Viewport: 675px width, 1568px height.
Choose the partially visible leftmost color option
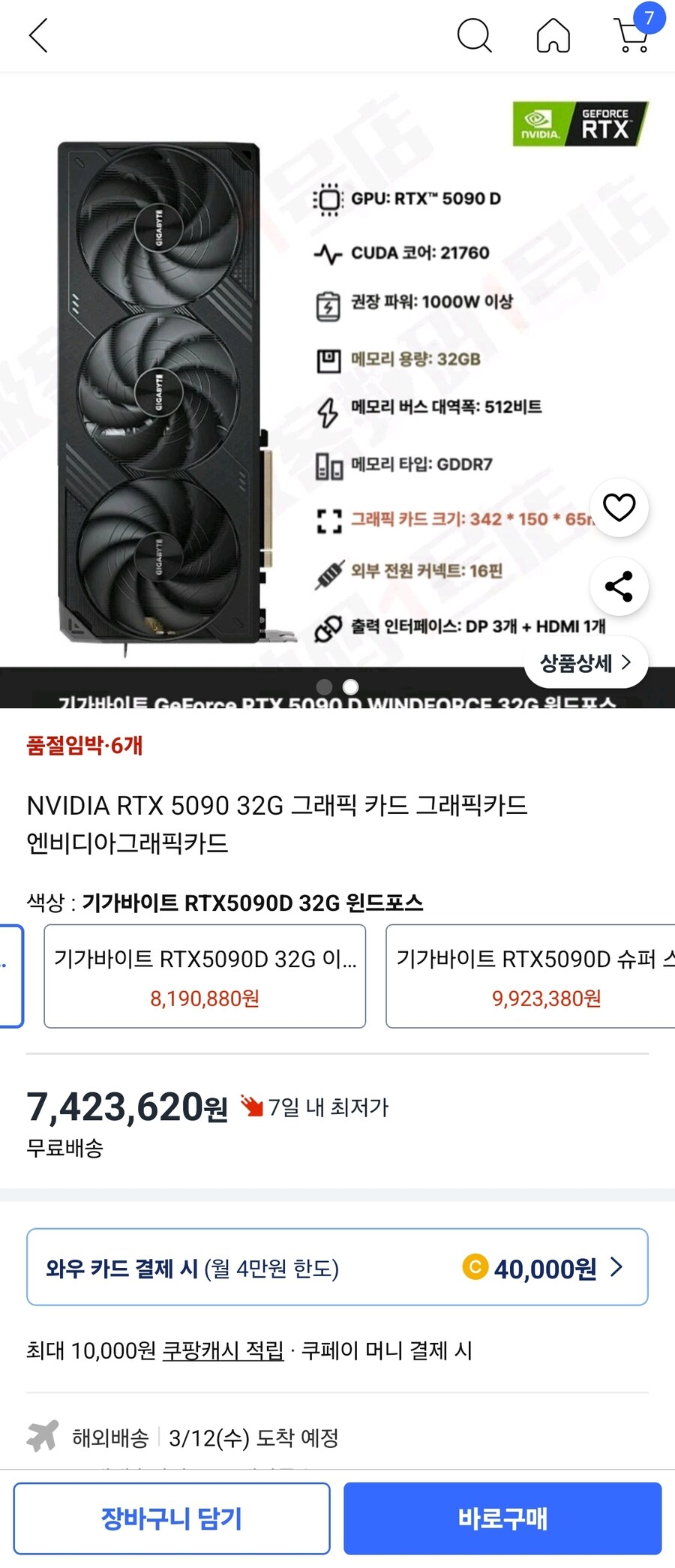7,975
